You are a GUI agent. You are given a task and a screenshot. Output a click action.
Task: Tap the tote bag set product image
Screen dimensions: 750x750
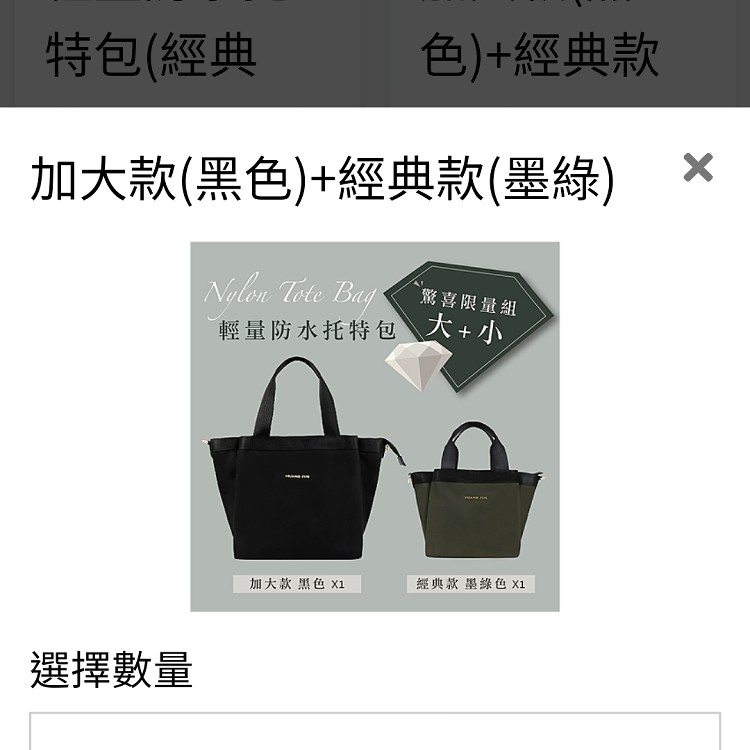click(x=375, y=426)
